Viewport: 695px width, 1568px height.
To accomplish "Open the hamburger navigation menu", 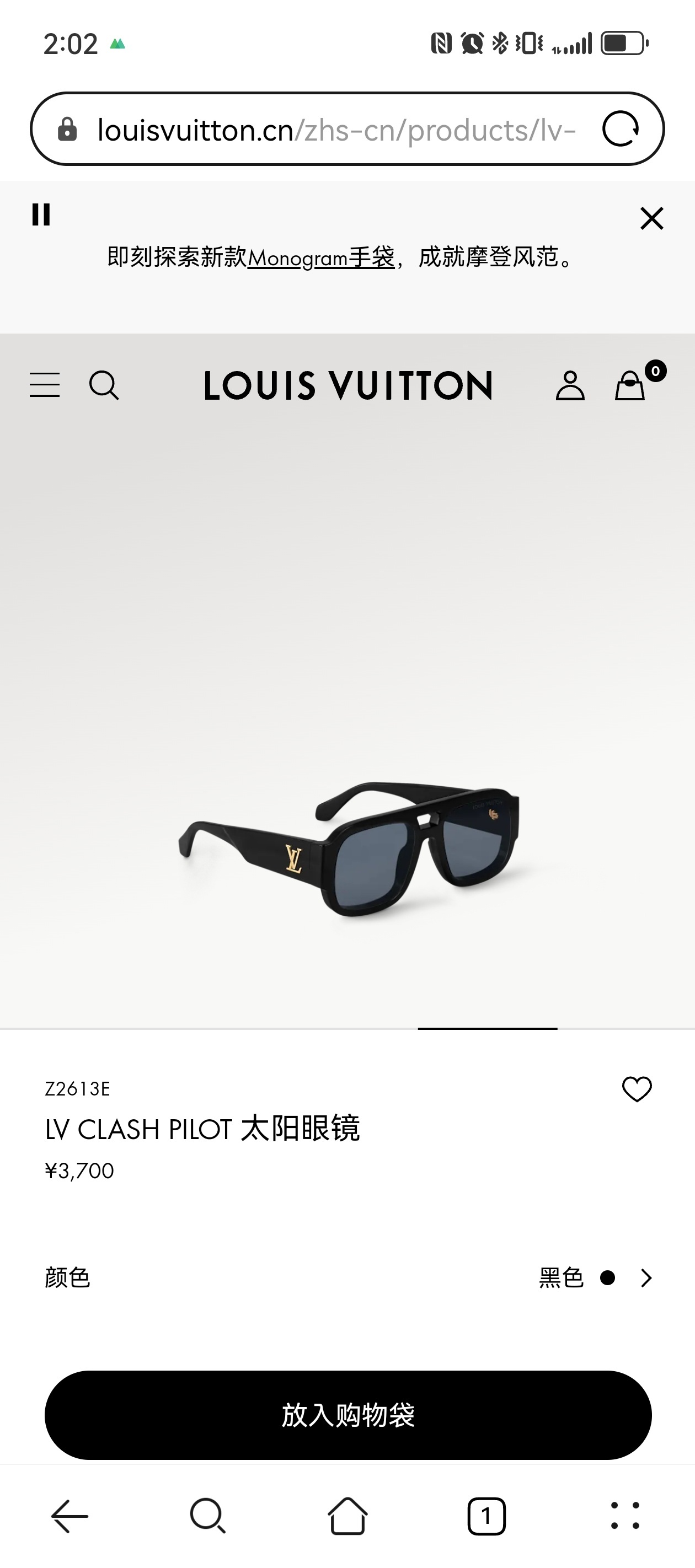I will (x=45, y=385).
